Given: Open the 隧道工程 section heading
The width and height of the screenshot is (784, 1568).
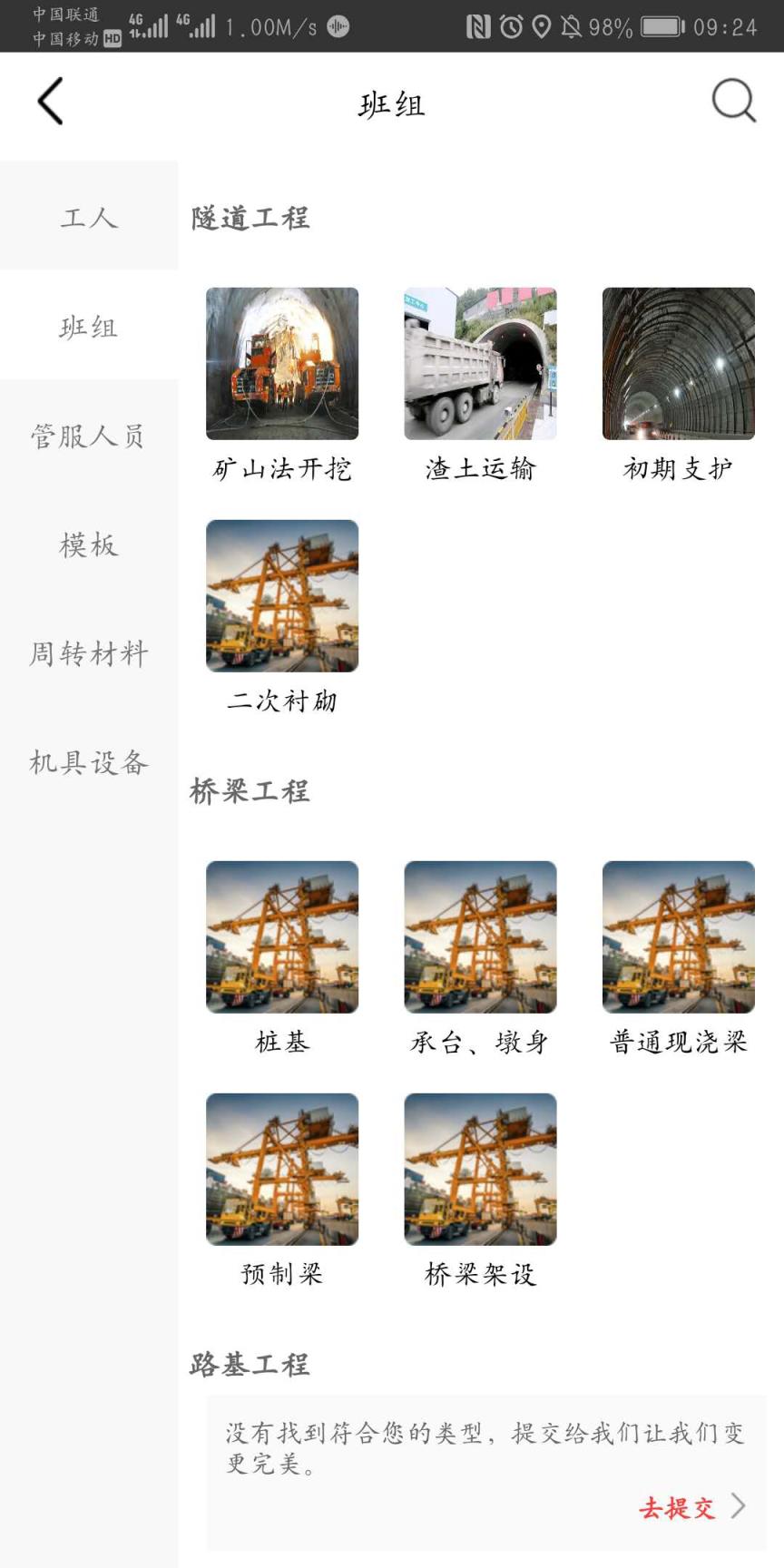Looking at the screenshot, I should pyautogui.click(x=249, y=217).
